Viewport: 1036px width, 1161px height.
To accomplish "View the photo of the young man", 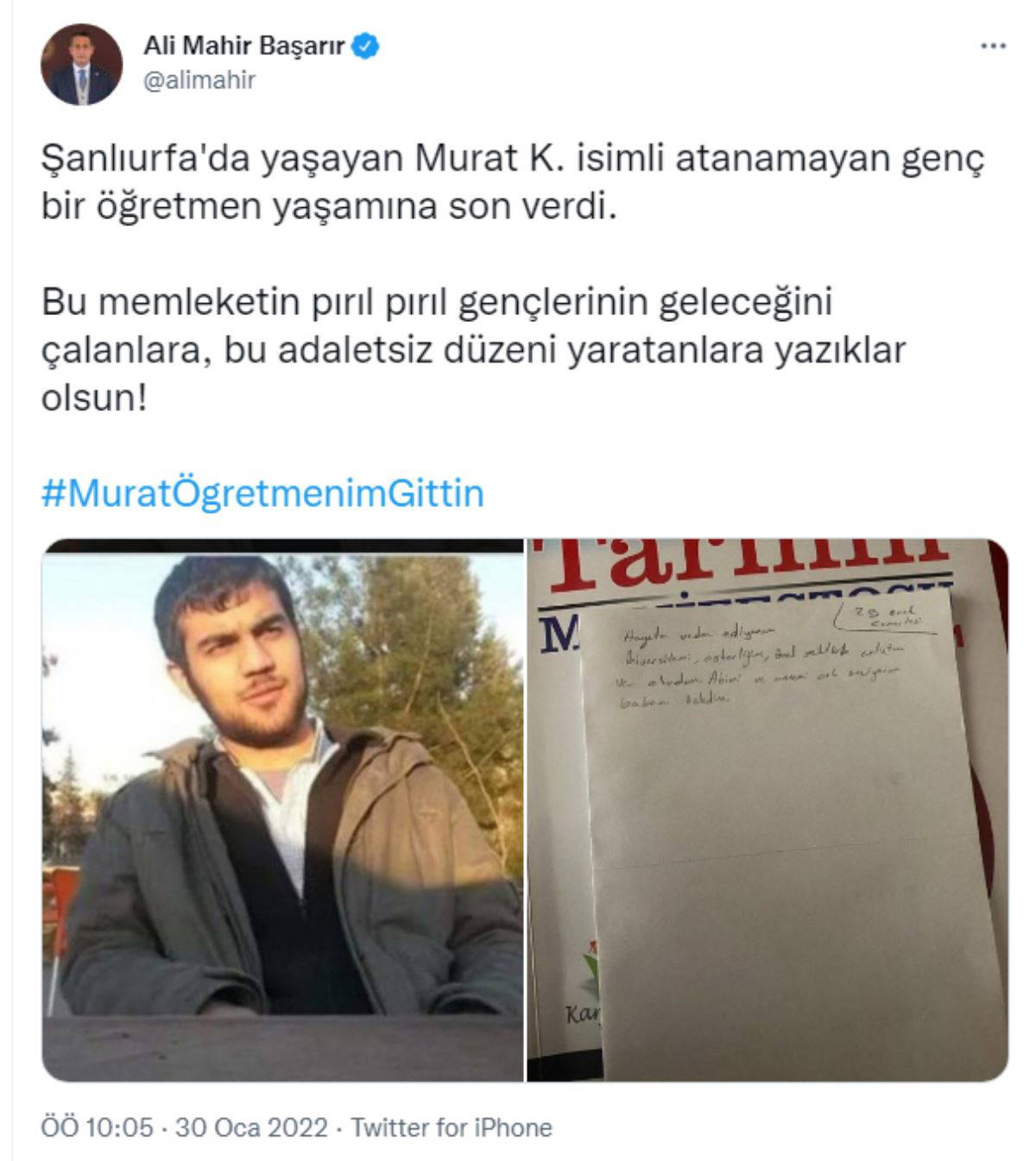I will tap(282, 810).
